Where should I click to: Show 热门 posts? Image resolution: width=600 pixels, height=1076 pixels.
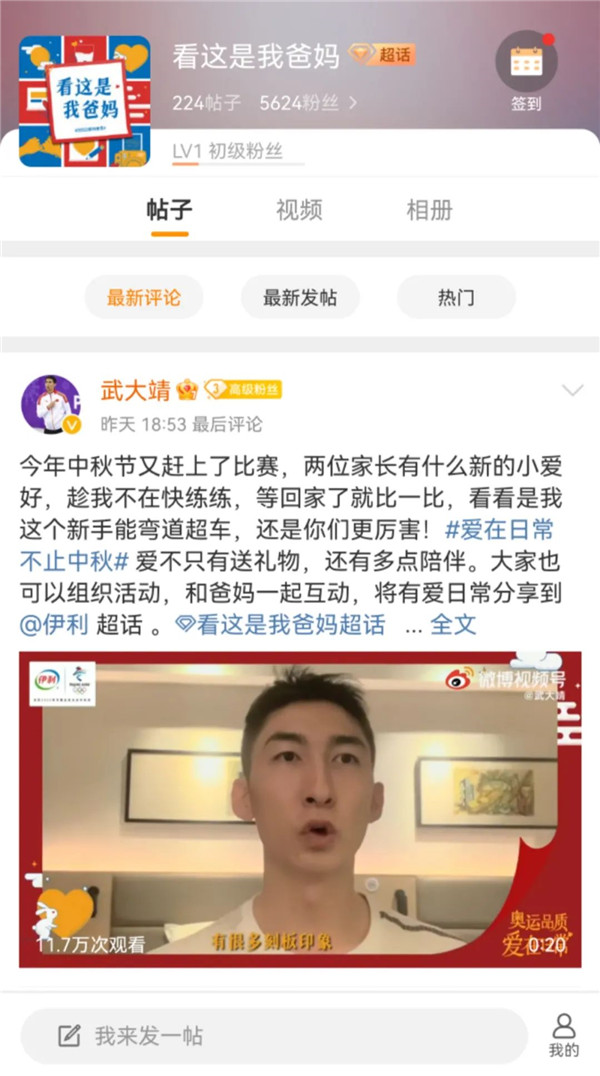coord(456,297)
